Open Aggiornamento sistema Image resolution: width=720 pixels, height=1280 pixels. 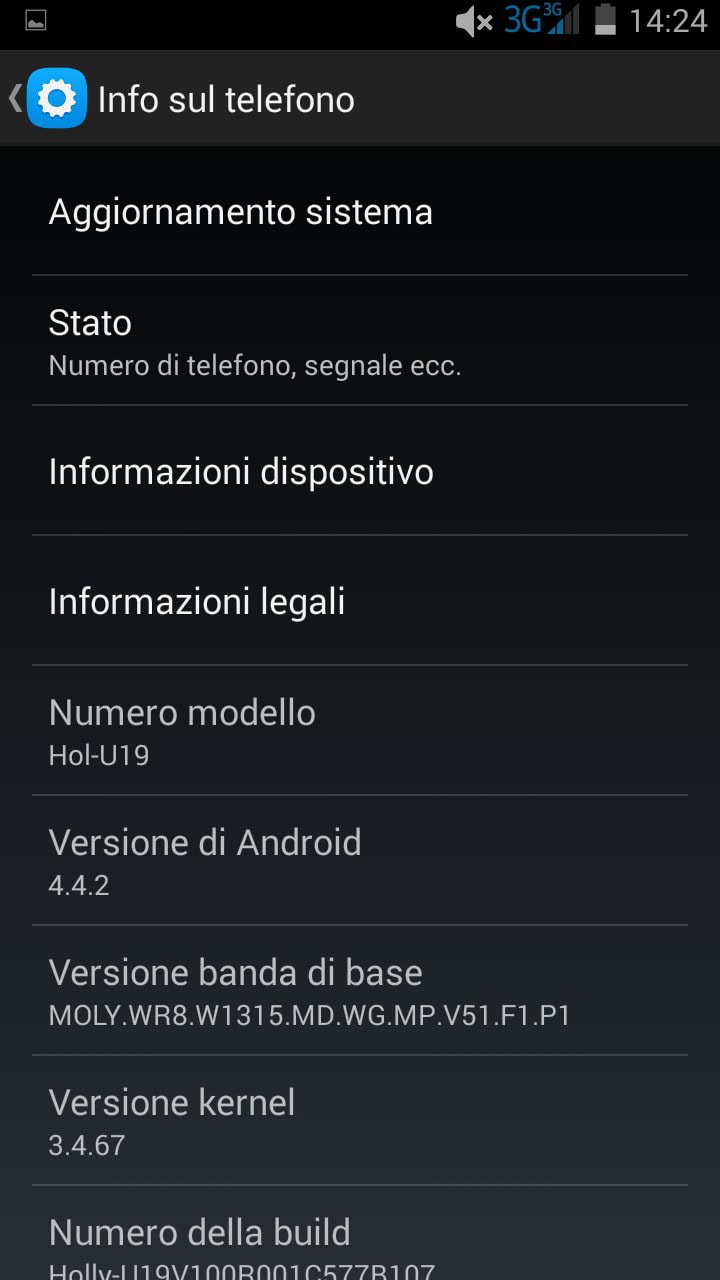(360, 212)
